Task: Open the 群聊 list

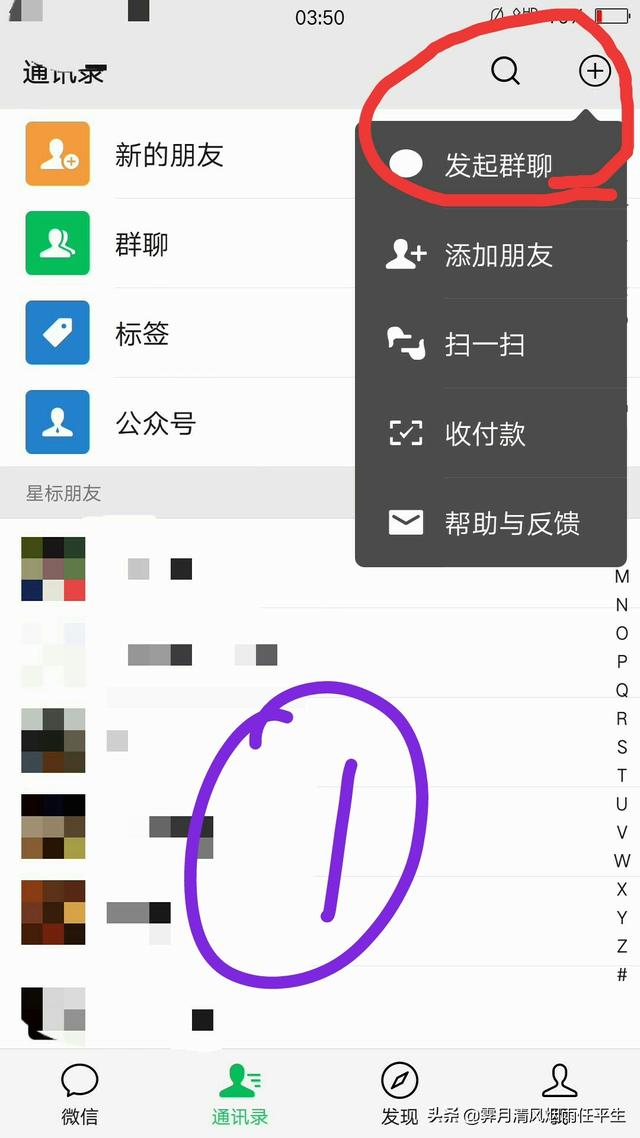Action: pos(178,243)
